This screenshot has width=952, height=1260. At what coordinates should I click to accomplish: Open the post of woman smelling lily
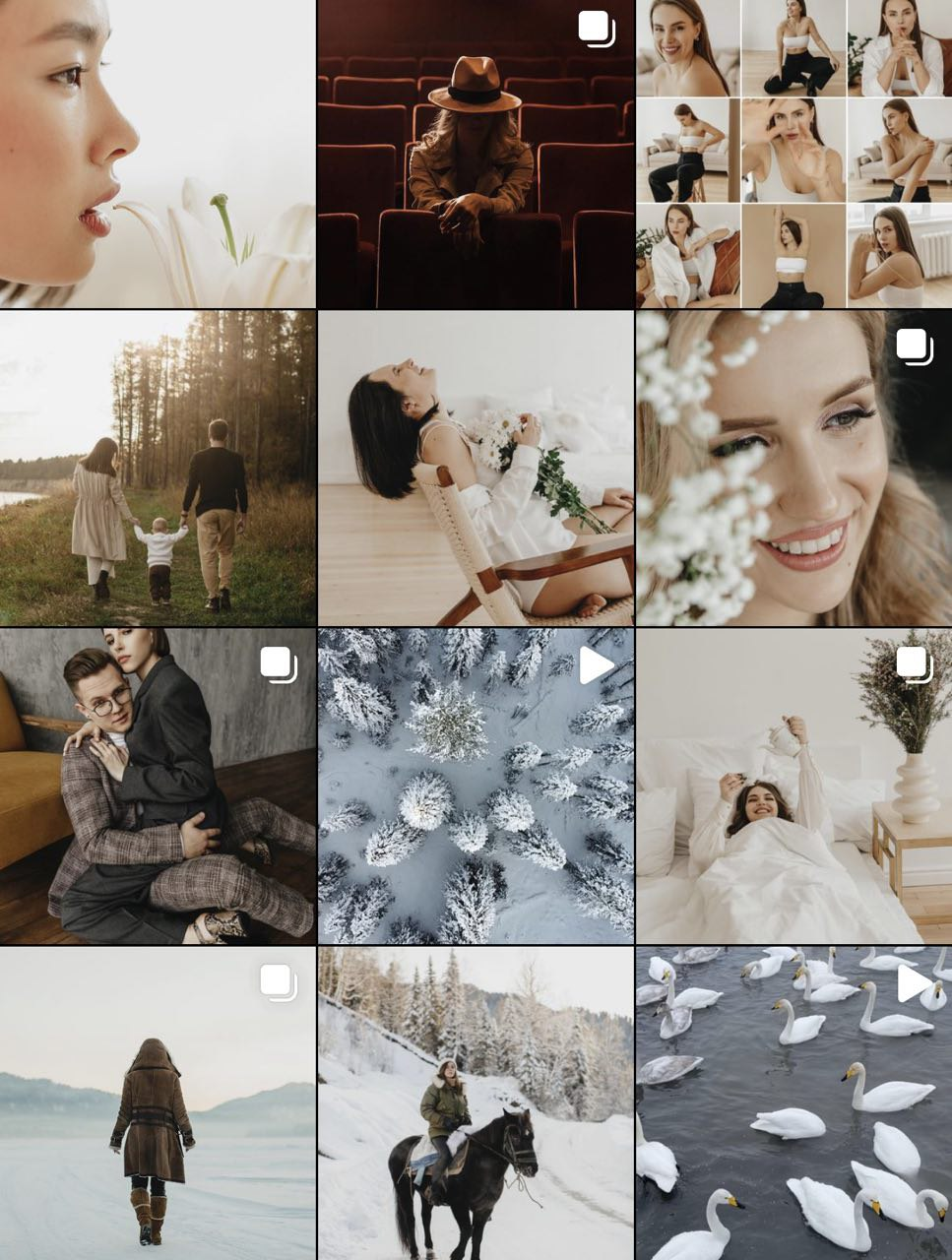158,154
